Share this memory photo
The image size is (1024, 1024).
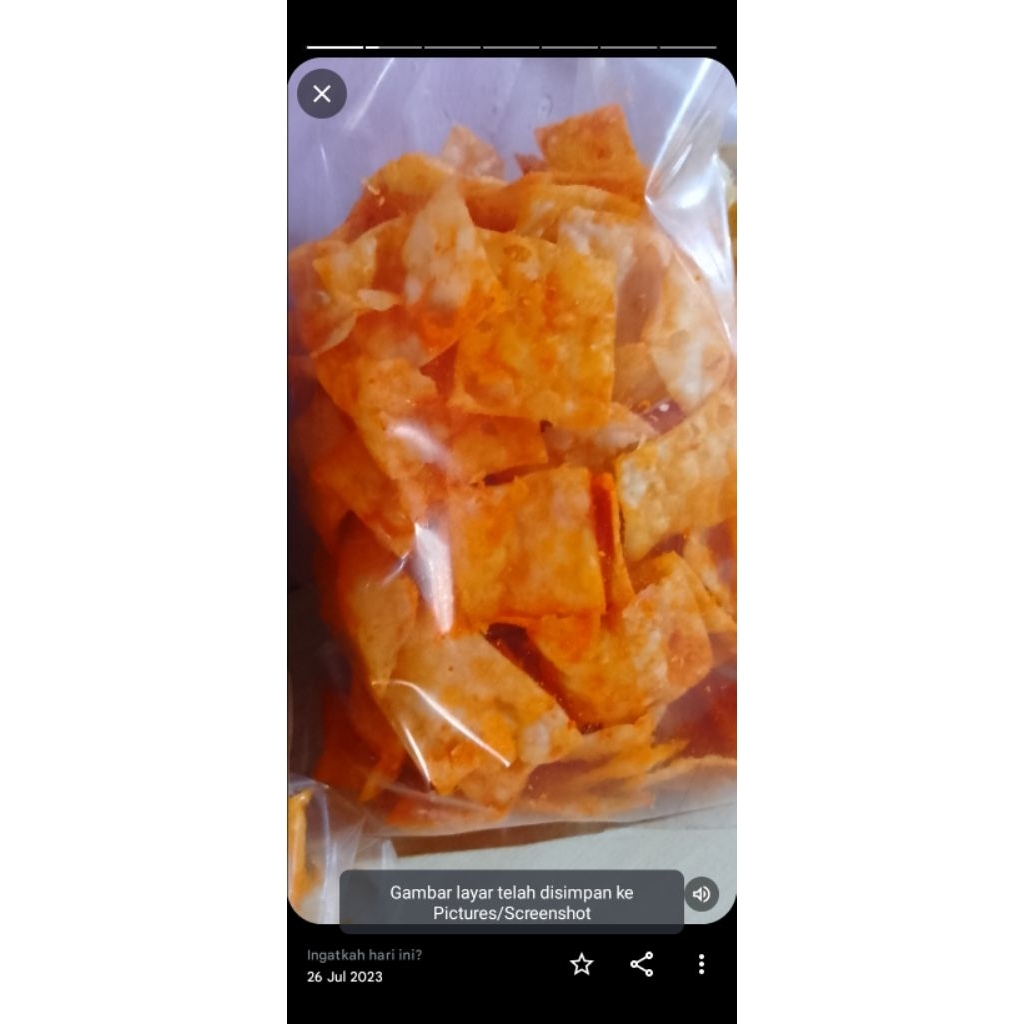tap(642, 964)
